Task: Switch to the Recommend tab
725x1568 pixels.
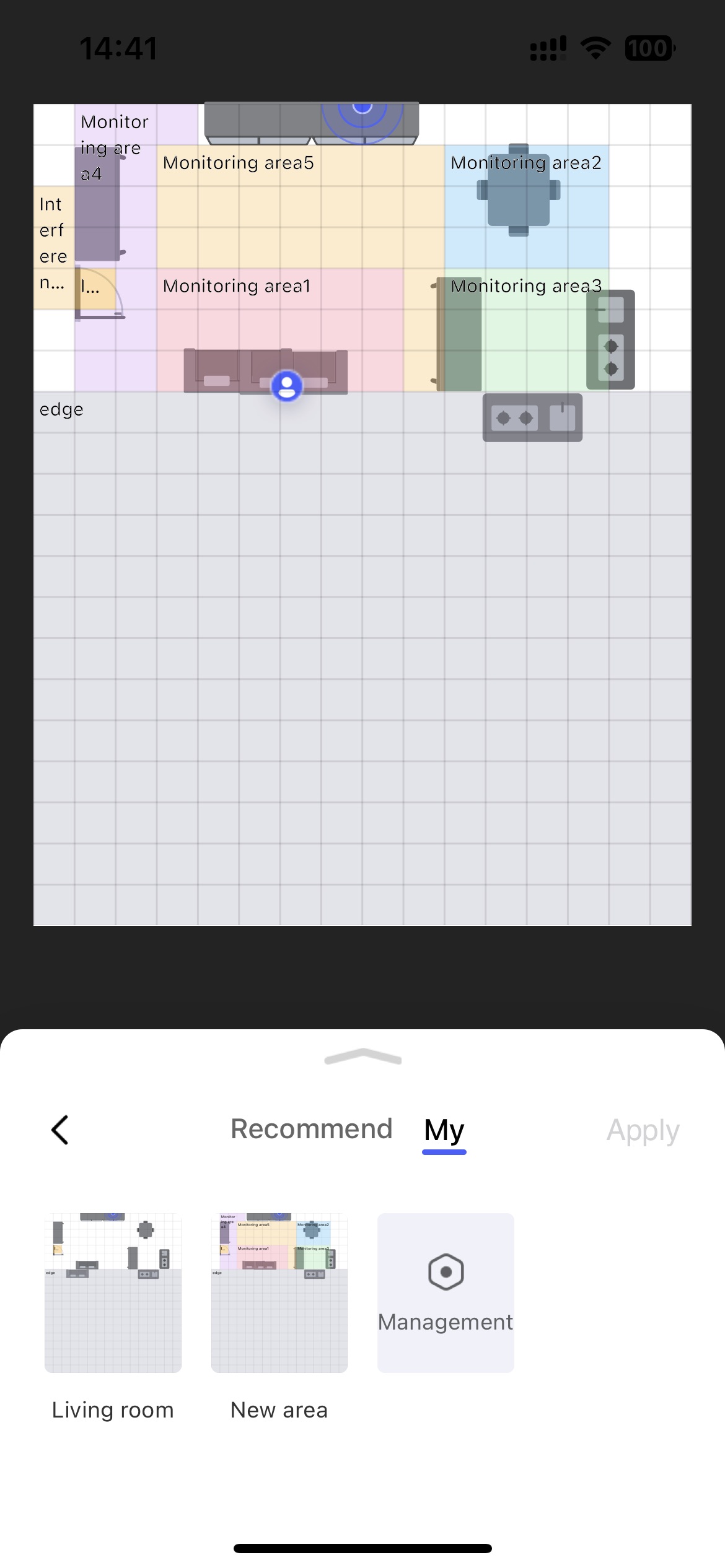Action: click(x=311, y=1129)
